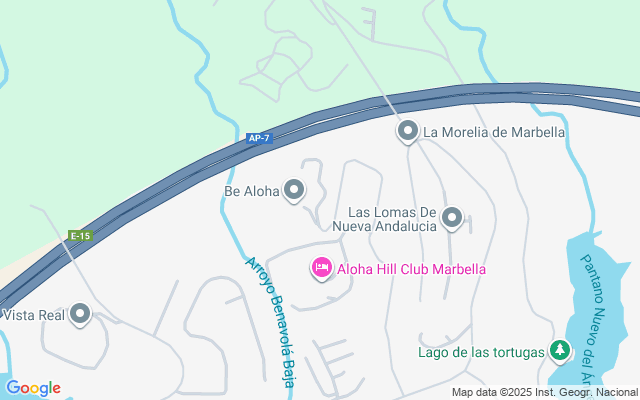Open the Be Aloha place marker

click(294, 189)
